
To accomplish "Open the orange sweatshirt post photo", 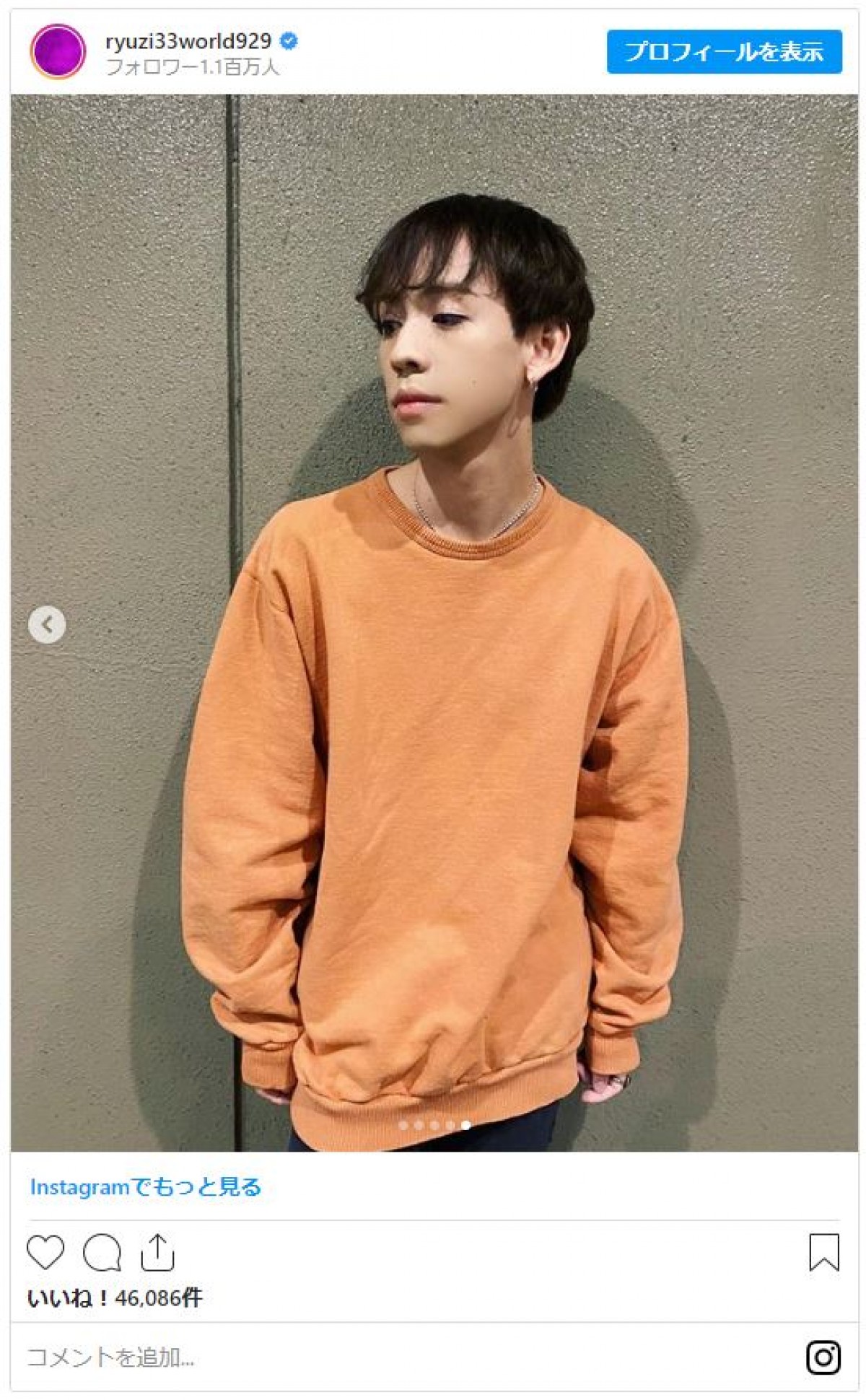I will tap(433, 722).
